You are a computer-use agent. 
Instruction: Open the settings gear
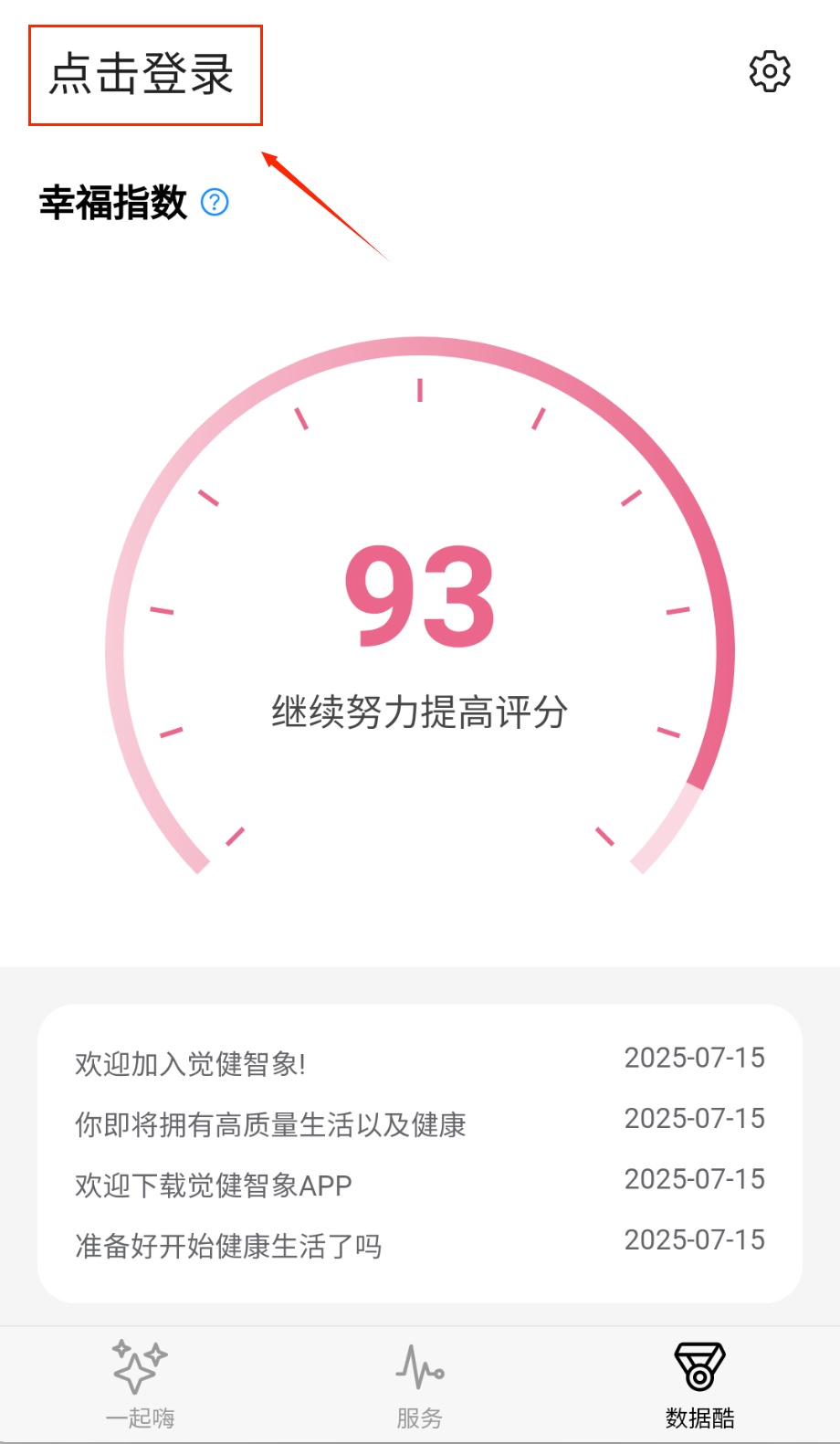(770, 71)
